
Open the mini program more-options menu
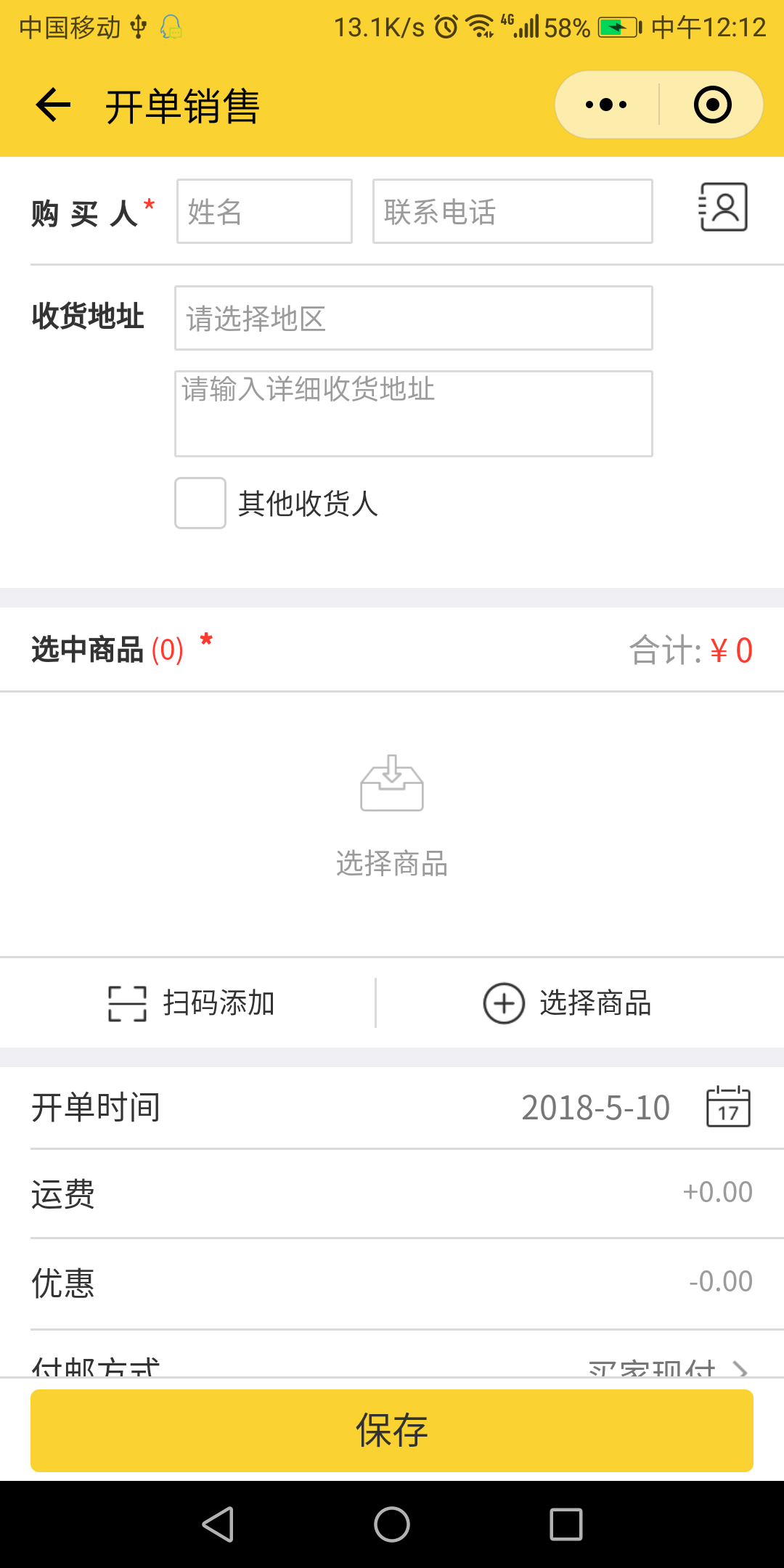[x=606, y=105]
